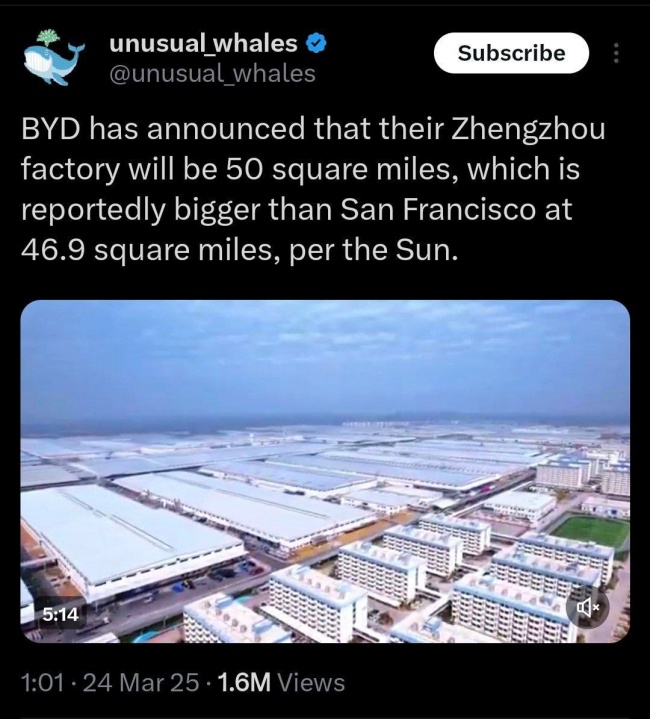Subscribe to unusual_whales
The height and width of the screenshot is (719, 650).
click(511, 53)
